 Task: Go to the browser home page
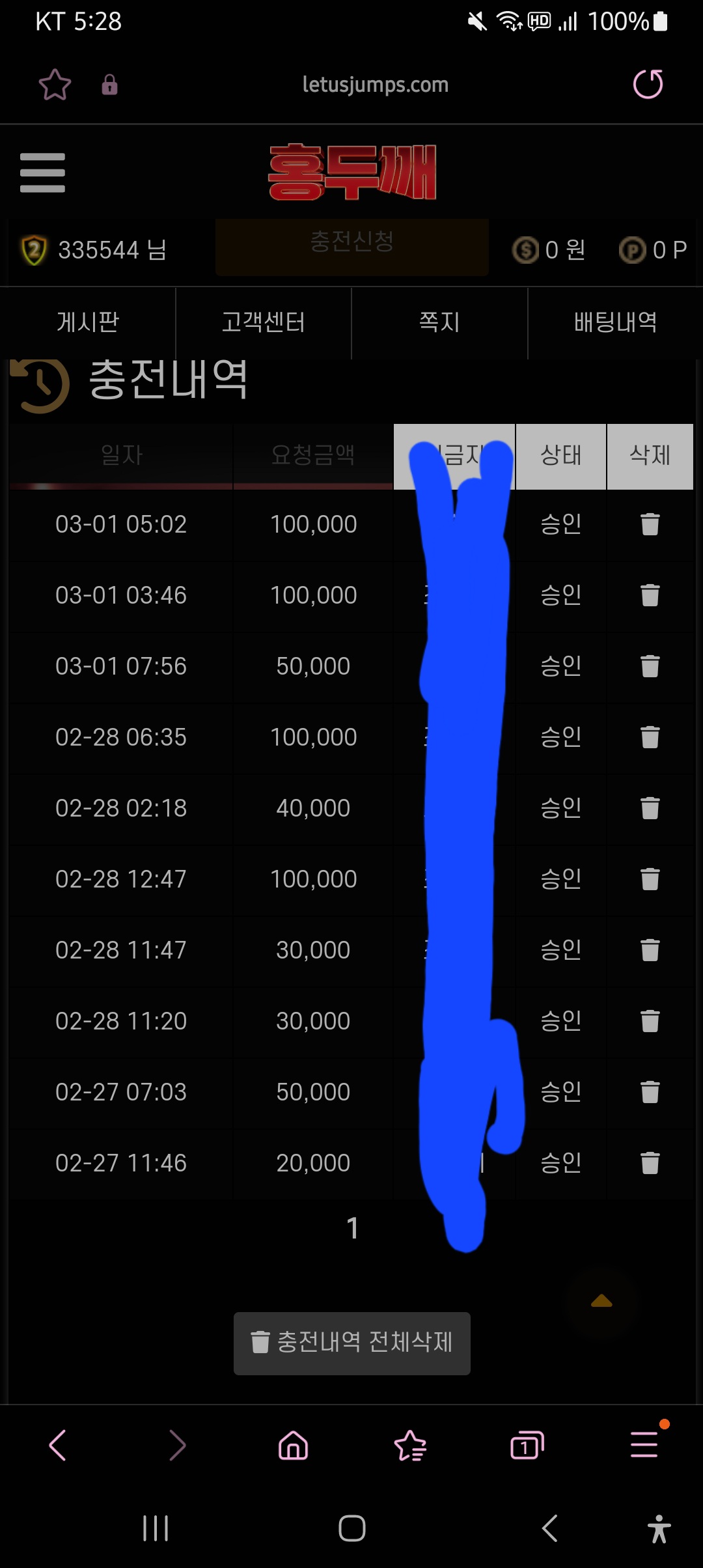293,1446
